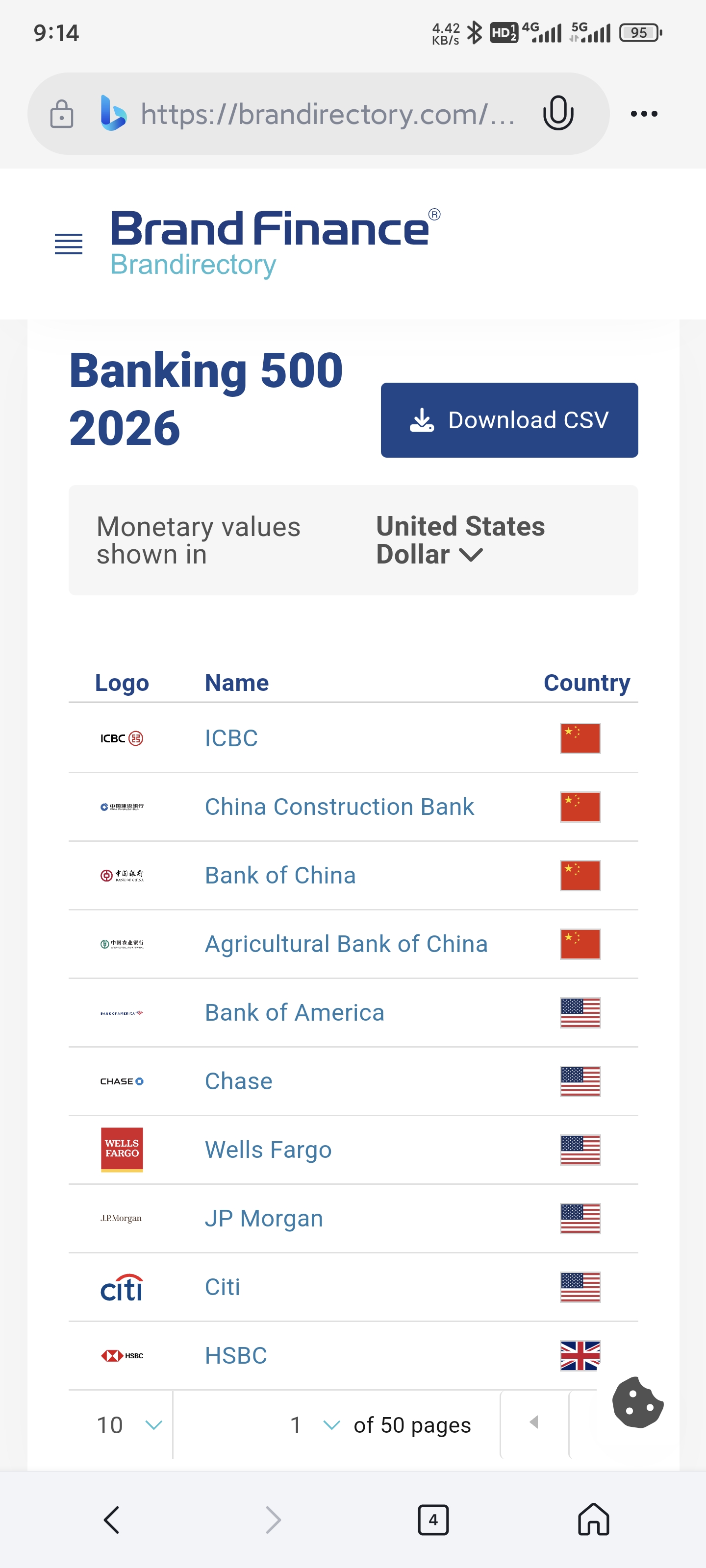This screenshot has width=706, height=1568.
Task: Start voice search with the microphone
Action: [557, 113]
